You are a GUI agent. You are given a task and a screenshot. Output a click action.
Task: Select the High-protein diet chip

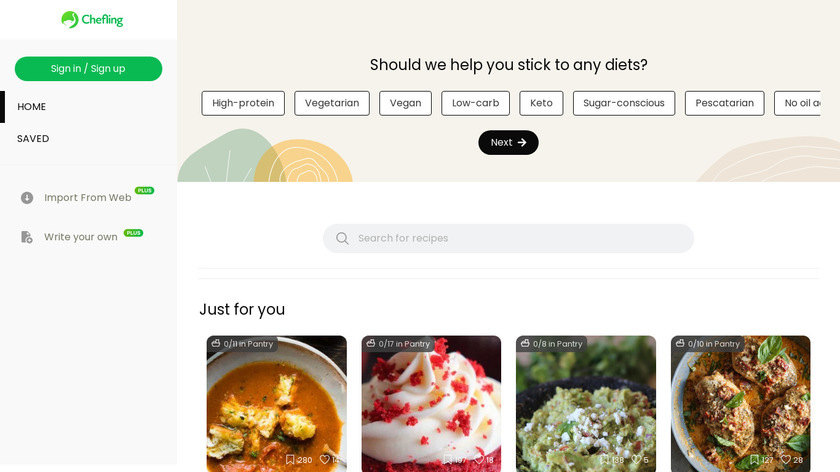pos(243,103)
